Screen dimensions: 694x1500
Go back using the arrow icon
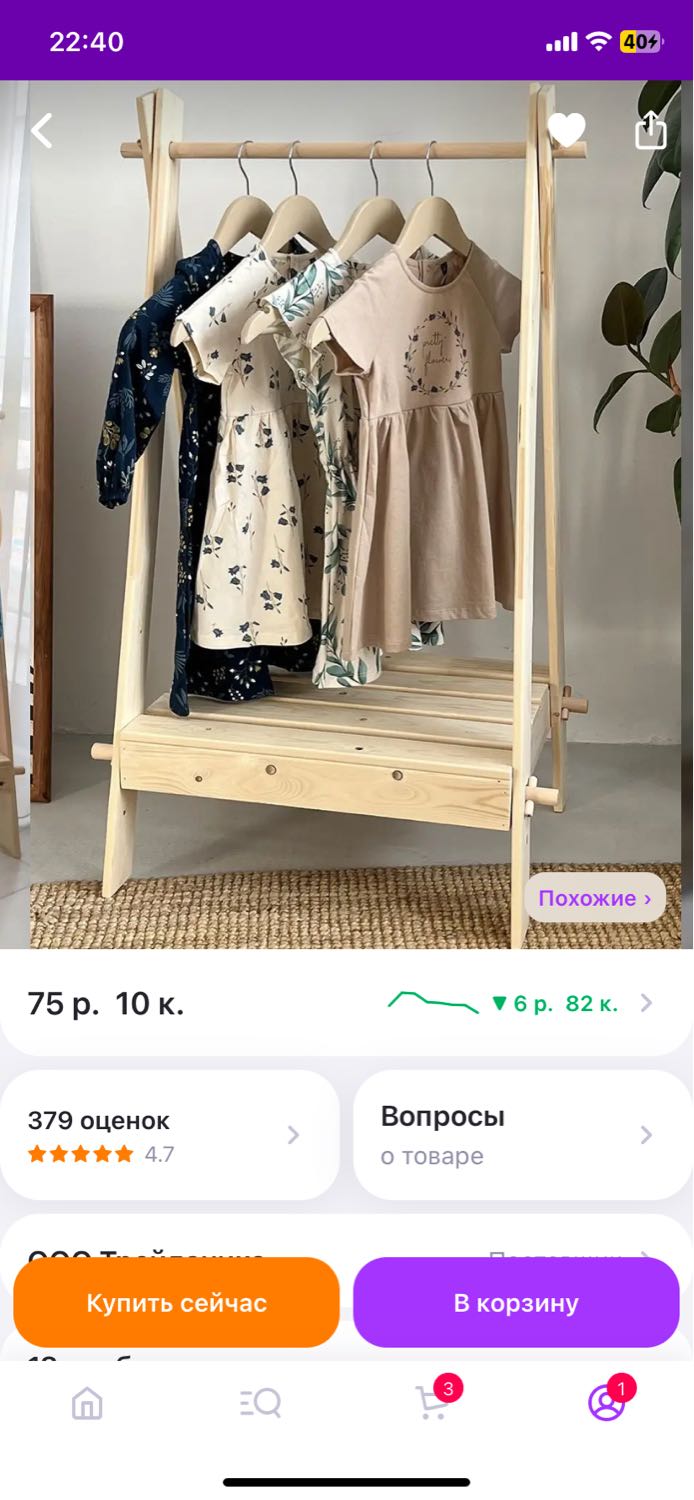pos(41,131)
